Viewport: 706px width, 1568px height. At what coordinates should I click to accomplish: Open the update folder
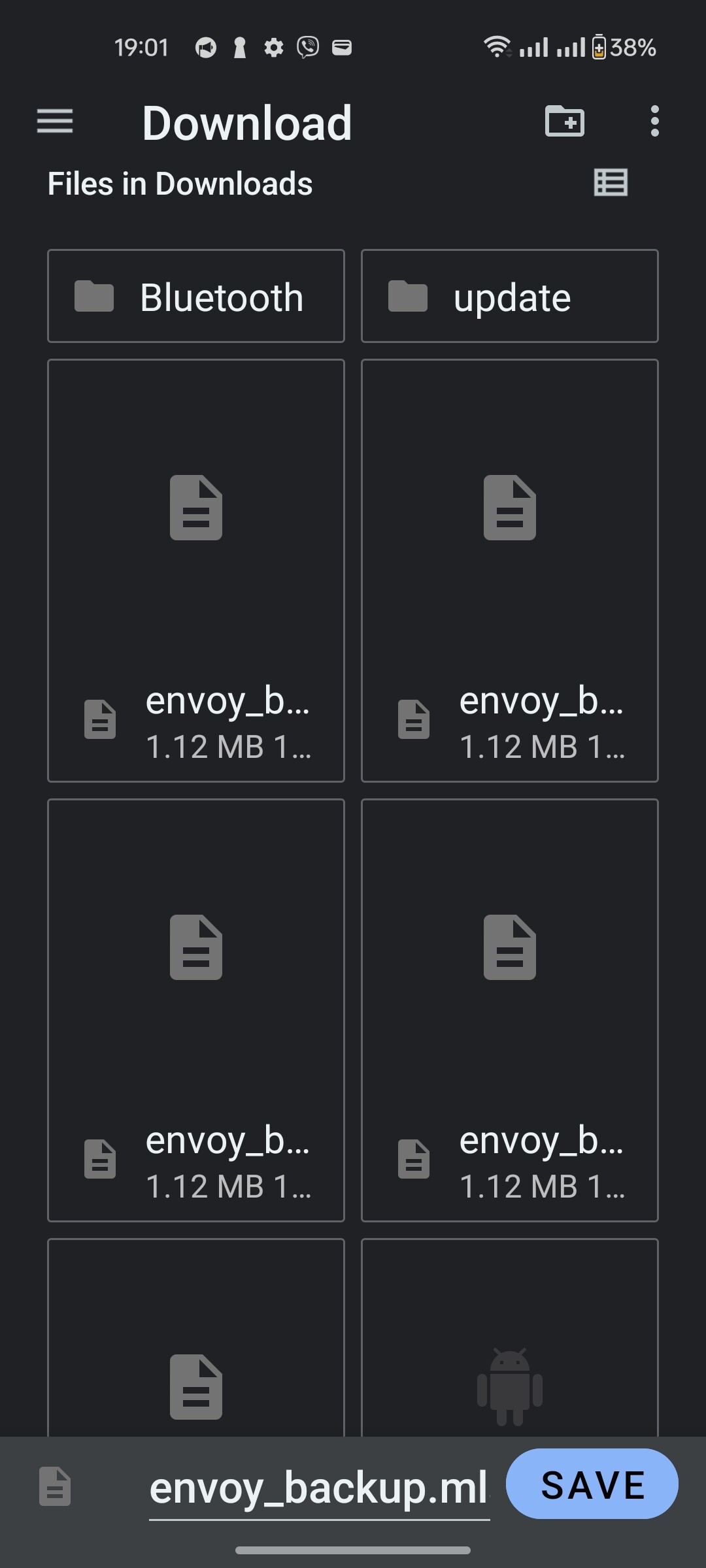click(x=510, y=296)
